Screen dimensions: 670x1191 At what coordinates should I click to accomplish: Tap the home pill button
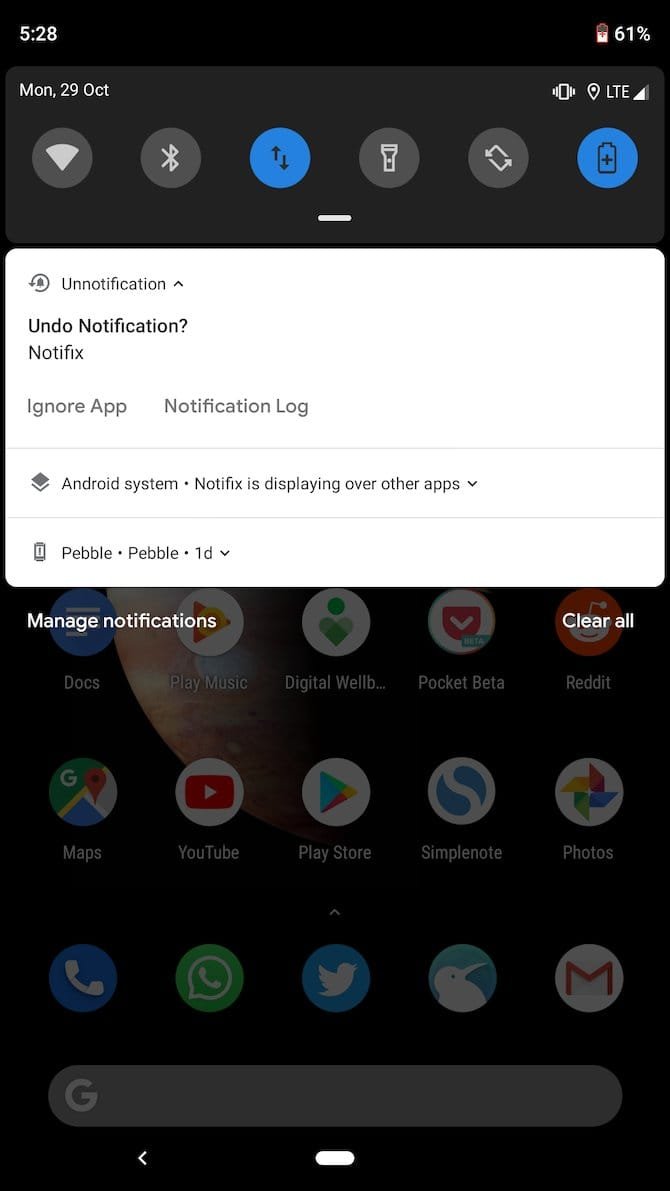pos(334,1158)
